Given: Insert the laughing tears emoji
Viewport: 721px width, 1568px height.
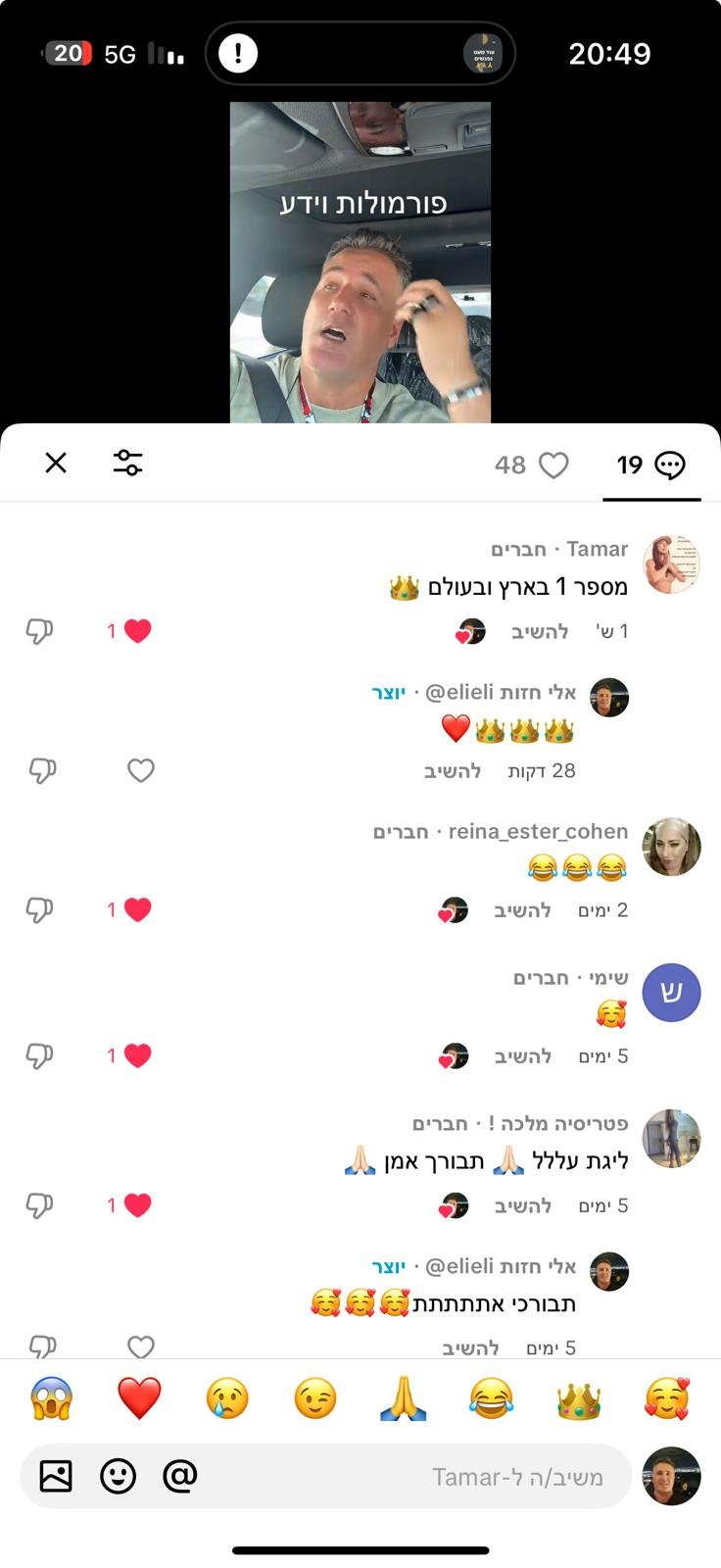Looking at the screenshot, I should (491, 1398).
